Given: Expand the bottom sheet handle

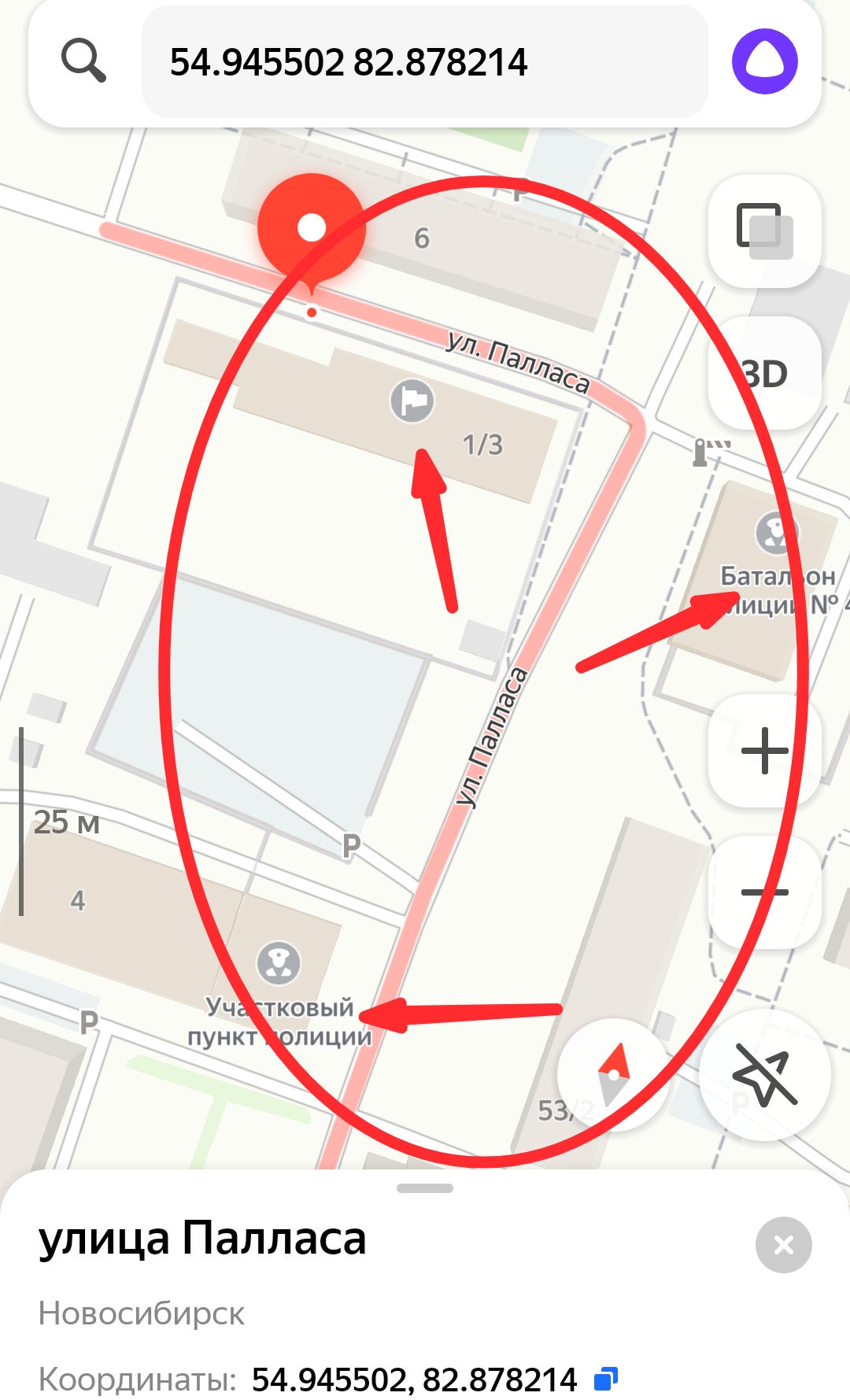Looking at the screenshot, I should click(425, 1188).
